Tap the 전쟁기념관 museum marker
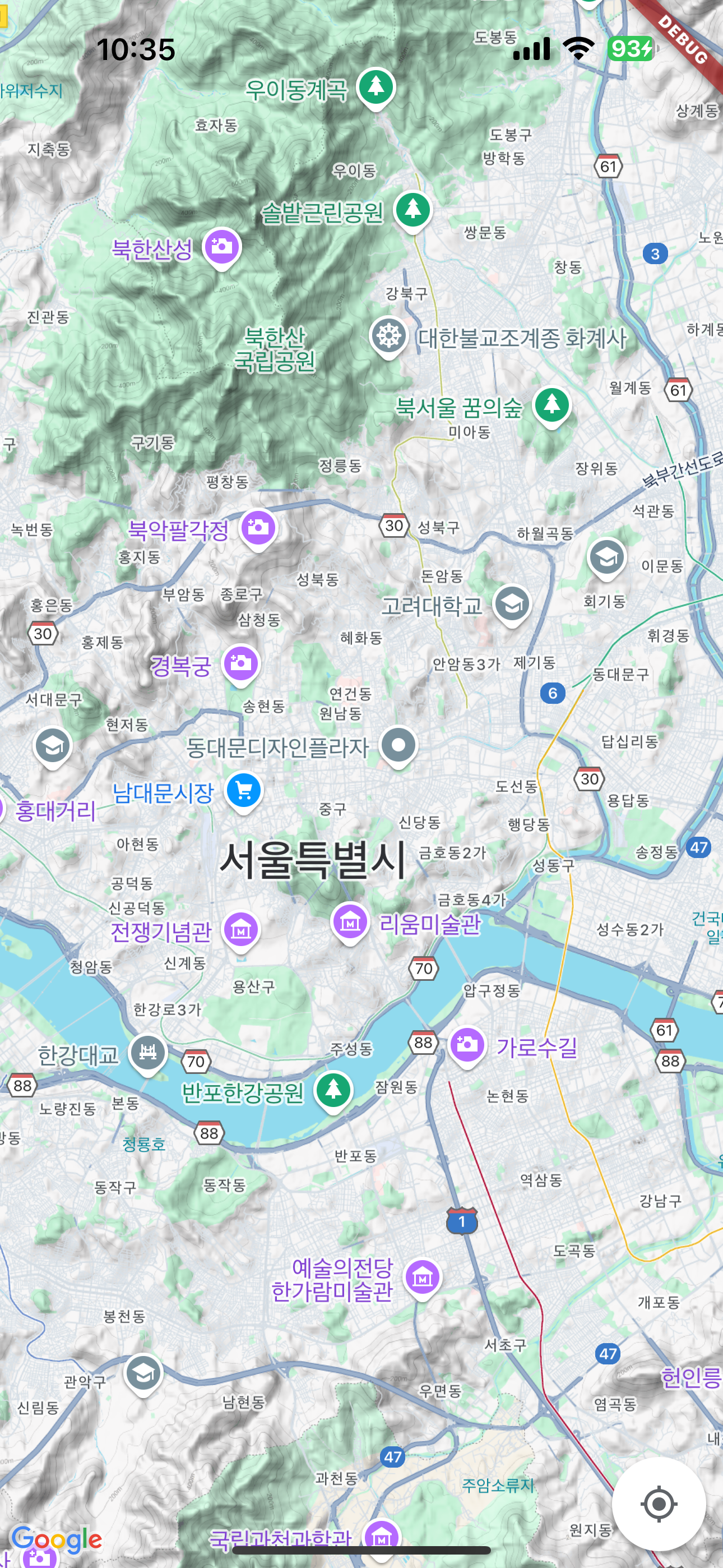Screen dimensions: 723x1568 pos(242,930)
